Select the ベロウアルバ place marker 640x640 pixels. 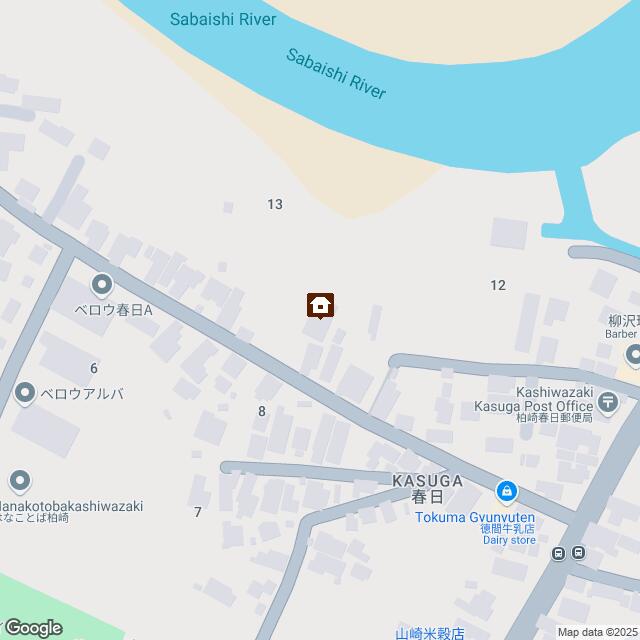[x=26, y=394]
